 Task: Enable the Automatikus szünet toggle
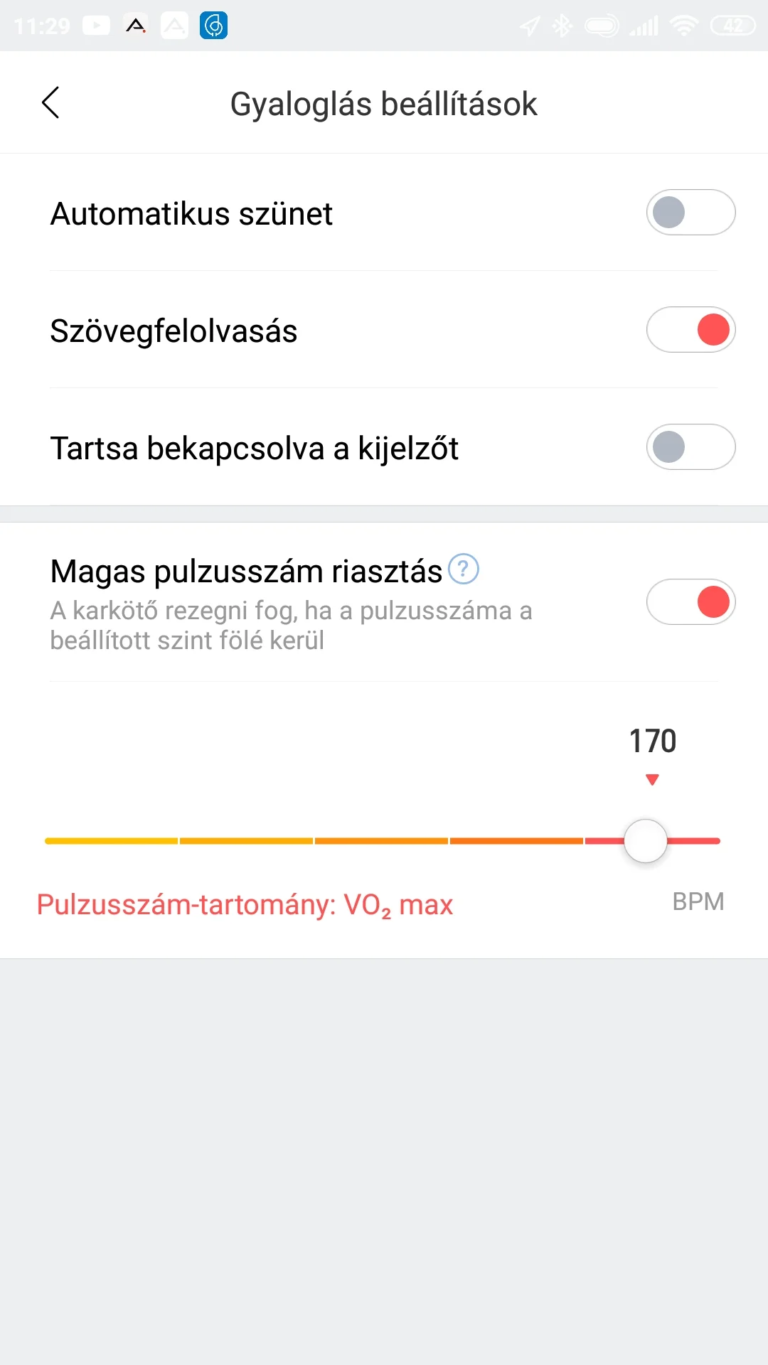pos(691,212)
